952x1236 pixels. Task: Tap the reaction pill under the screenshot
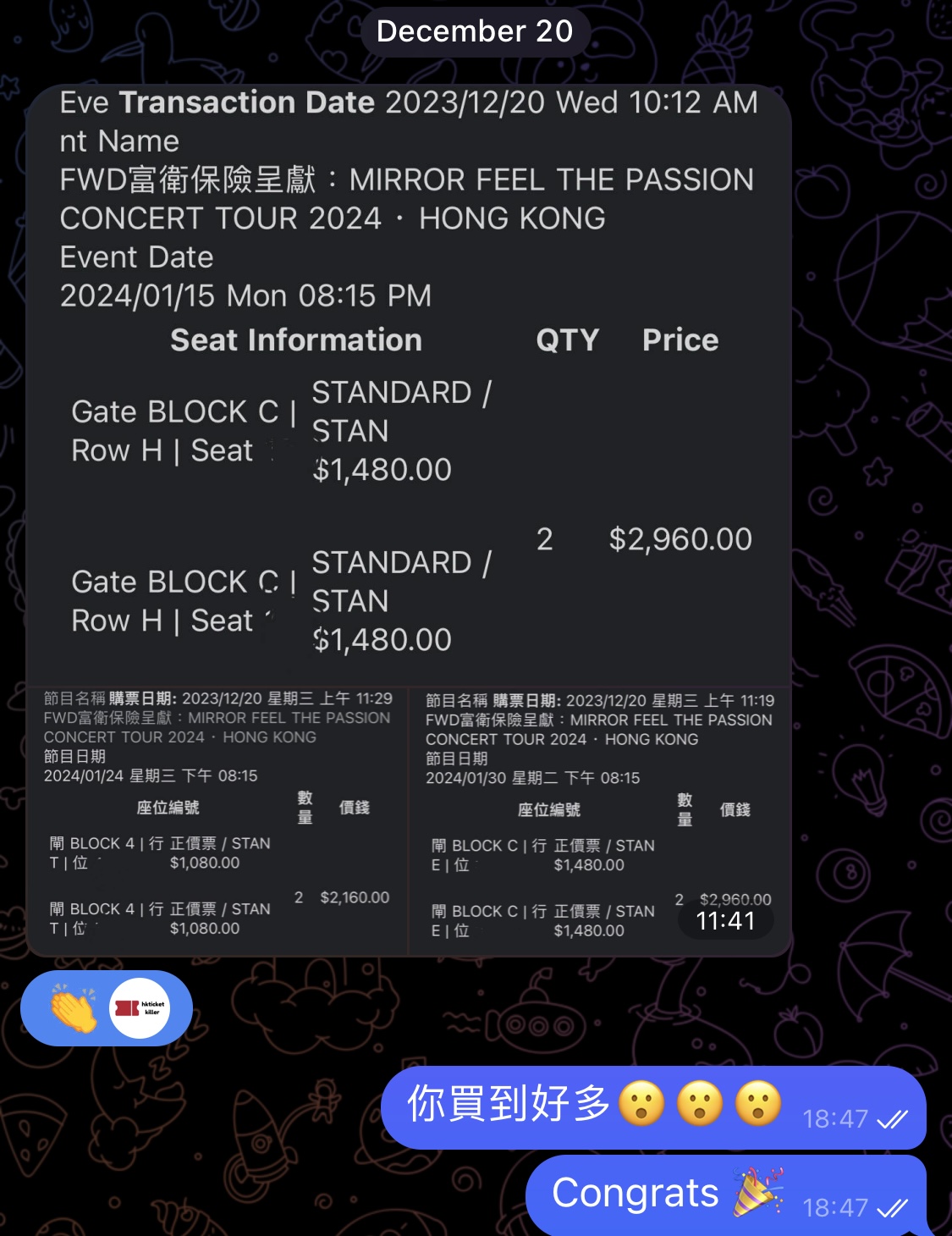coord(105,1008)
